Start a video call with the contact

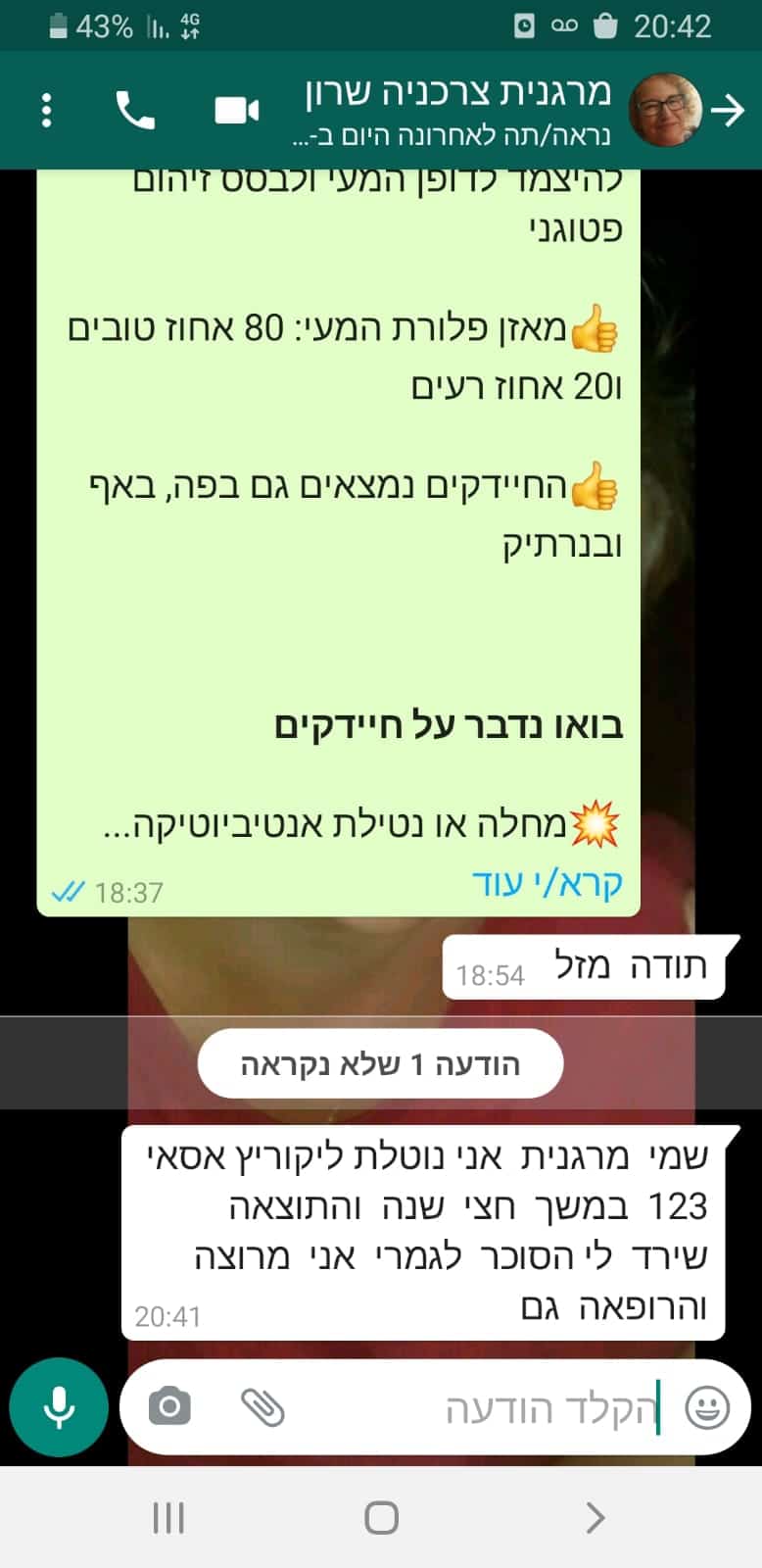237,110
